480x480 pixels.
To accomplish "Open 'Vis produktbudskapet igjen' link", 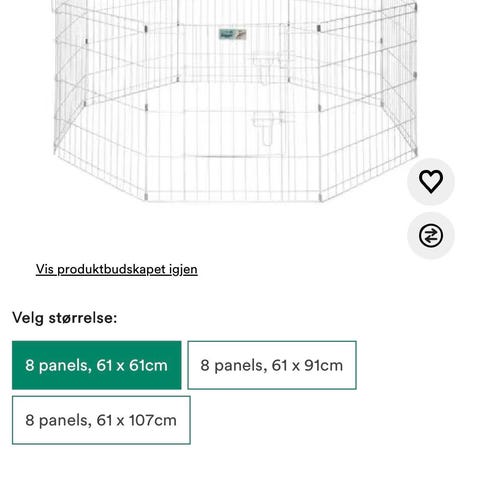I will 117,269.
